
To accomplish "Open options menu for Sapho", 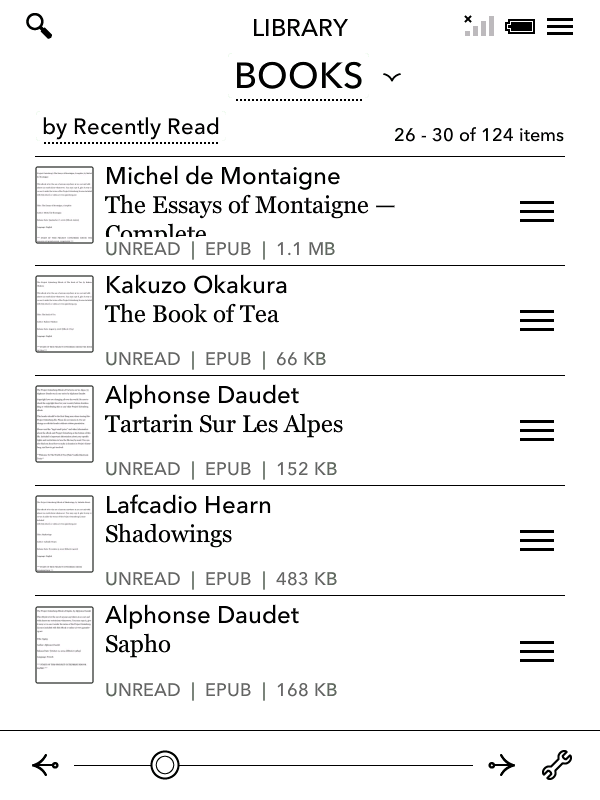I will coord(537,651).
